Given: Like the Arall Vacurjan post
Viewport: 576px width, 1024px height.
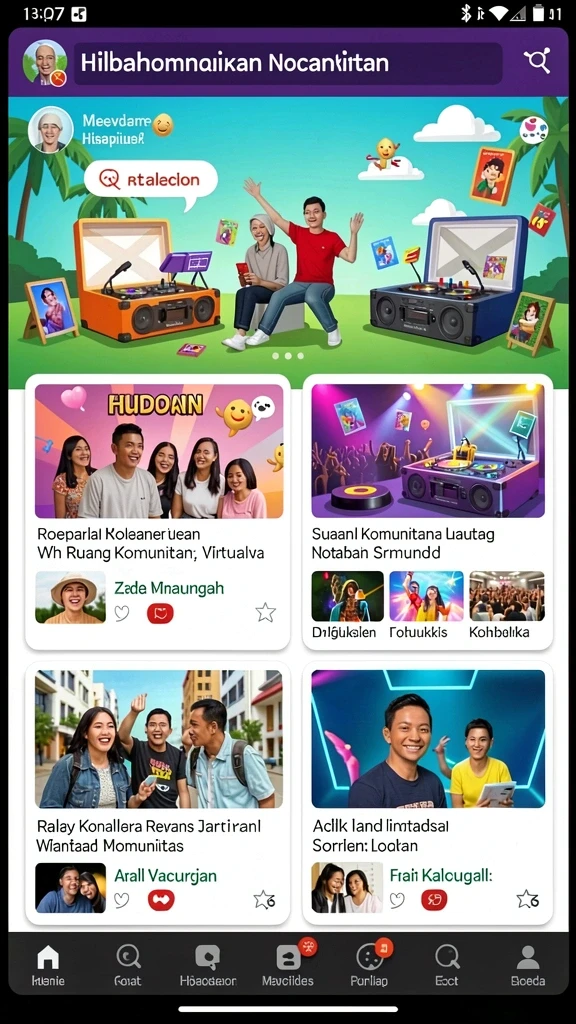Looking at the screenshot, I should point(121,901).
